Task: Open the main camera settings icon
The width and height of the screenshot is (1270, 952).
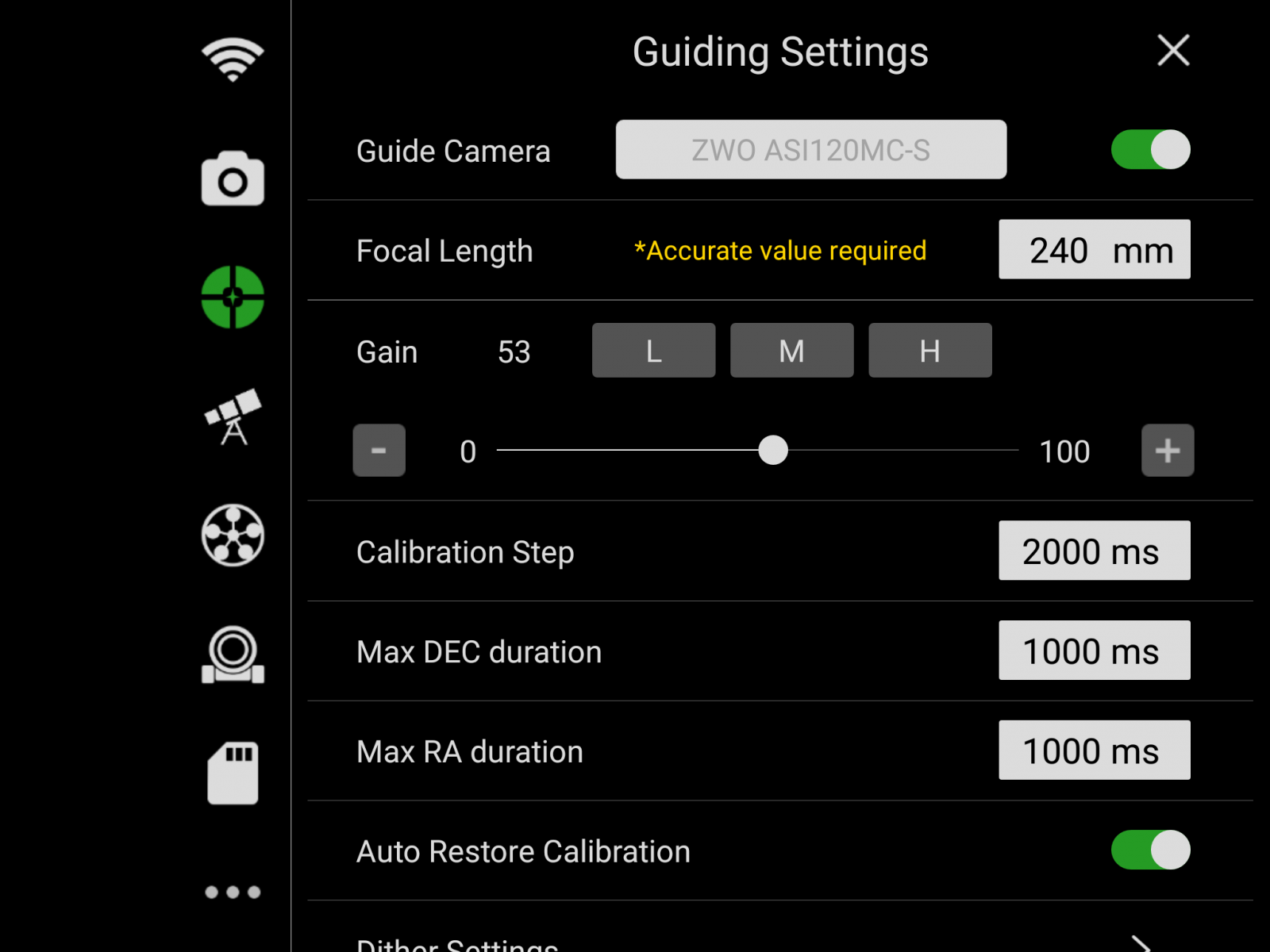Action: click(233, 178)
